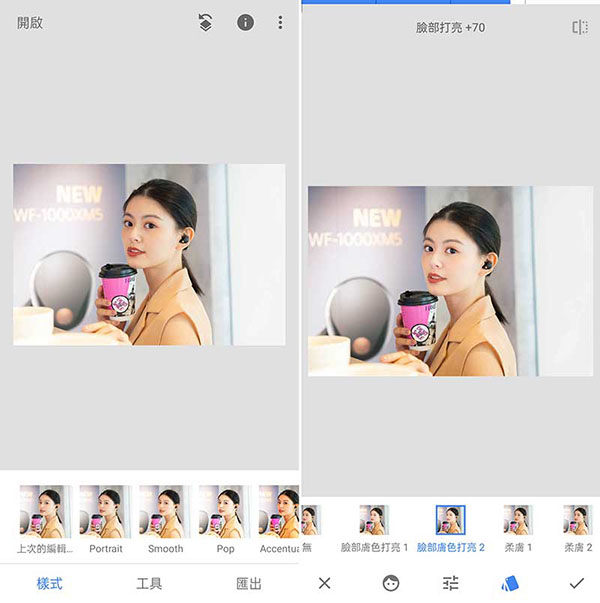
Task: Open the edit history layers icon
Action: [x=205, y=22]
